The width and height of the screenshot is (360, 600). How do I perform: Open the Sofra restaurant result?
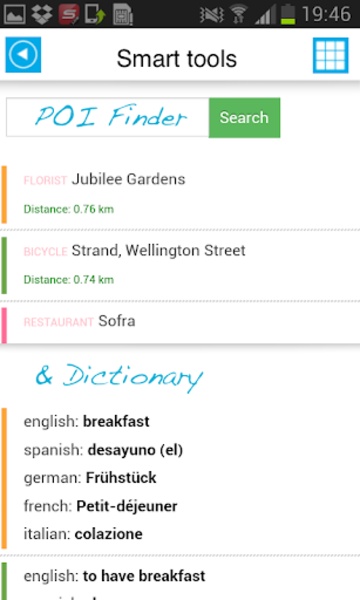coord(180,324)
